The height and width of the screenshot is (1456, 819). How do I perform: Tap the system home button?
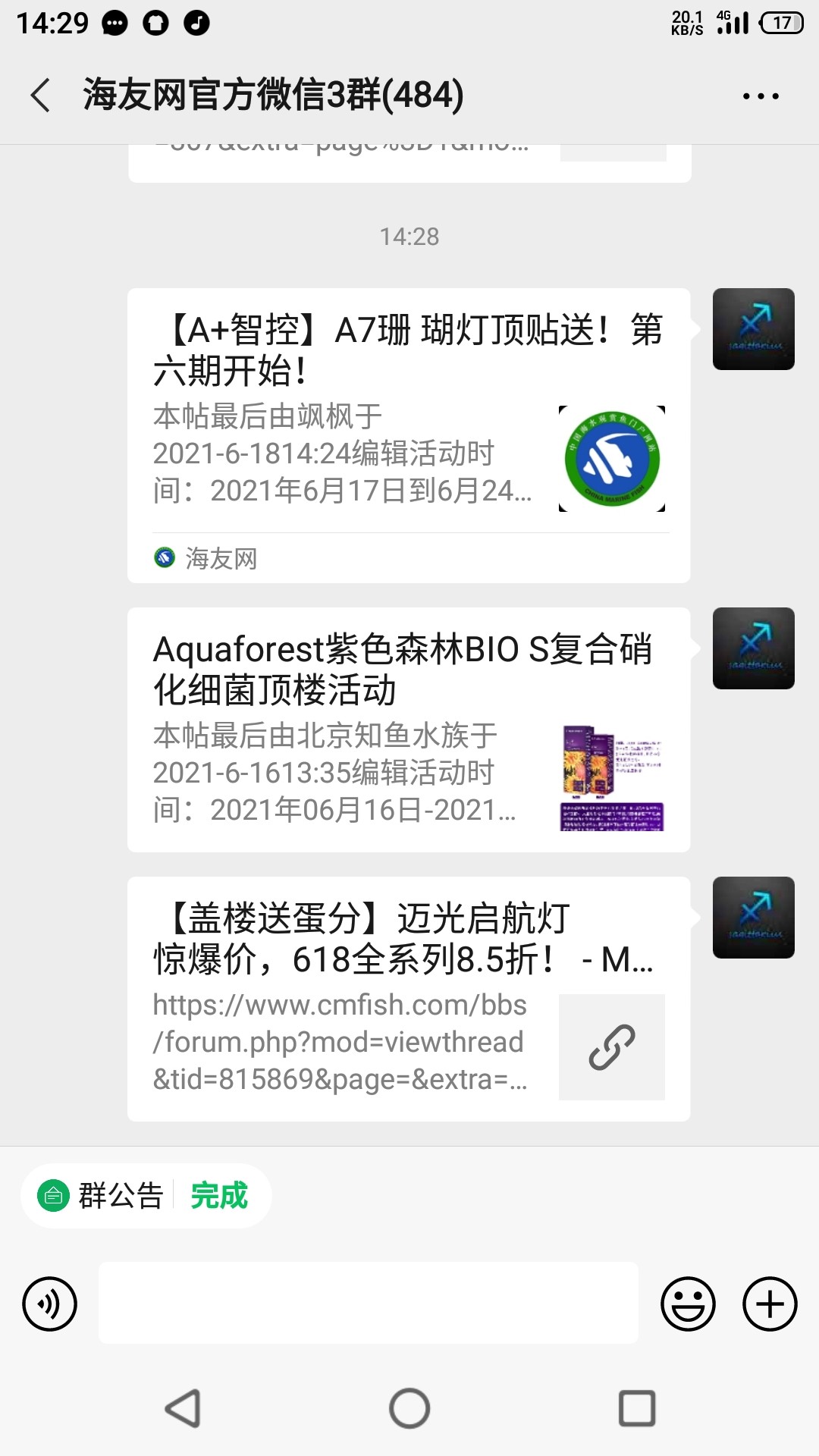[409, 1408]
